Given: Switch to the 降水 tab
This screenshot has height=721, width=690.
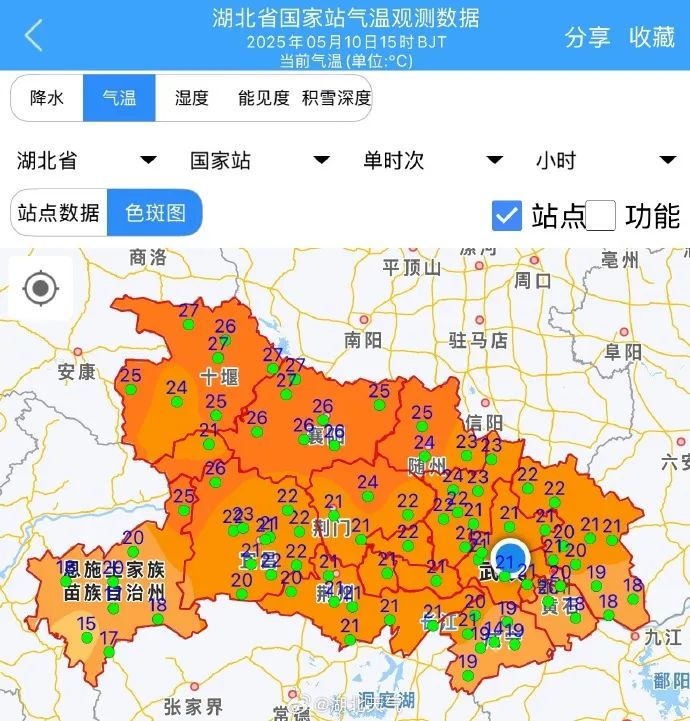Looking at the screenshot, I should pos(47,98).
